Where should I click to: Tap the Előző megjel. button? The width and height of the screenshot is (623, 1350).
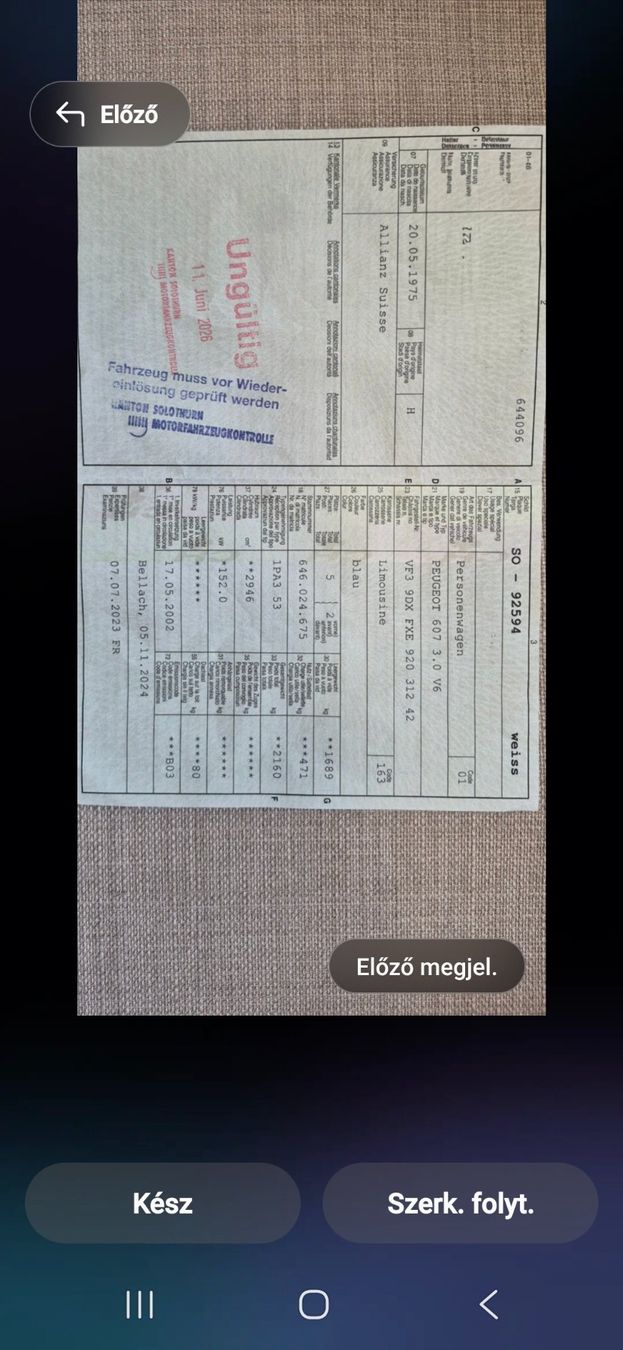(427, 967)
